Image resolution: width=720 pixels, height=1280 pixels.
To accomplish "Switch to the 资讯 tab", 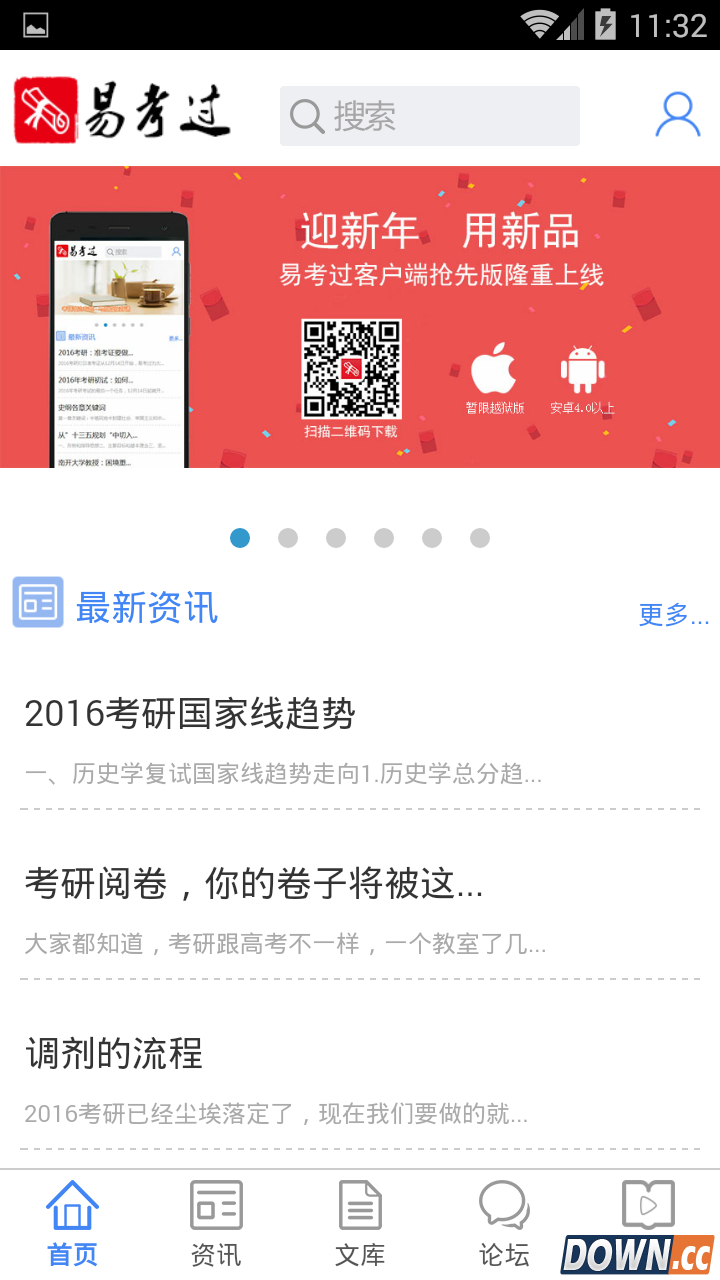I will 215,1220.
